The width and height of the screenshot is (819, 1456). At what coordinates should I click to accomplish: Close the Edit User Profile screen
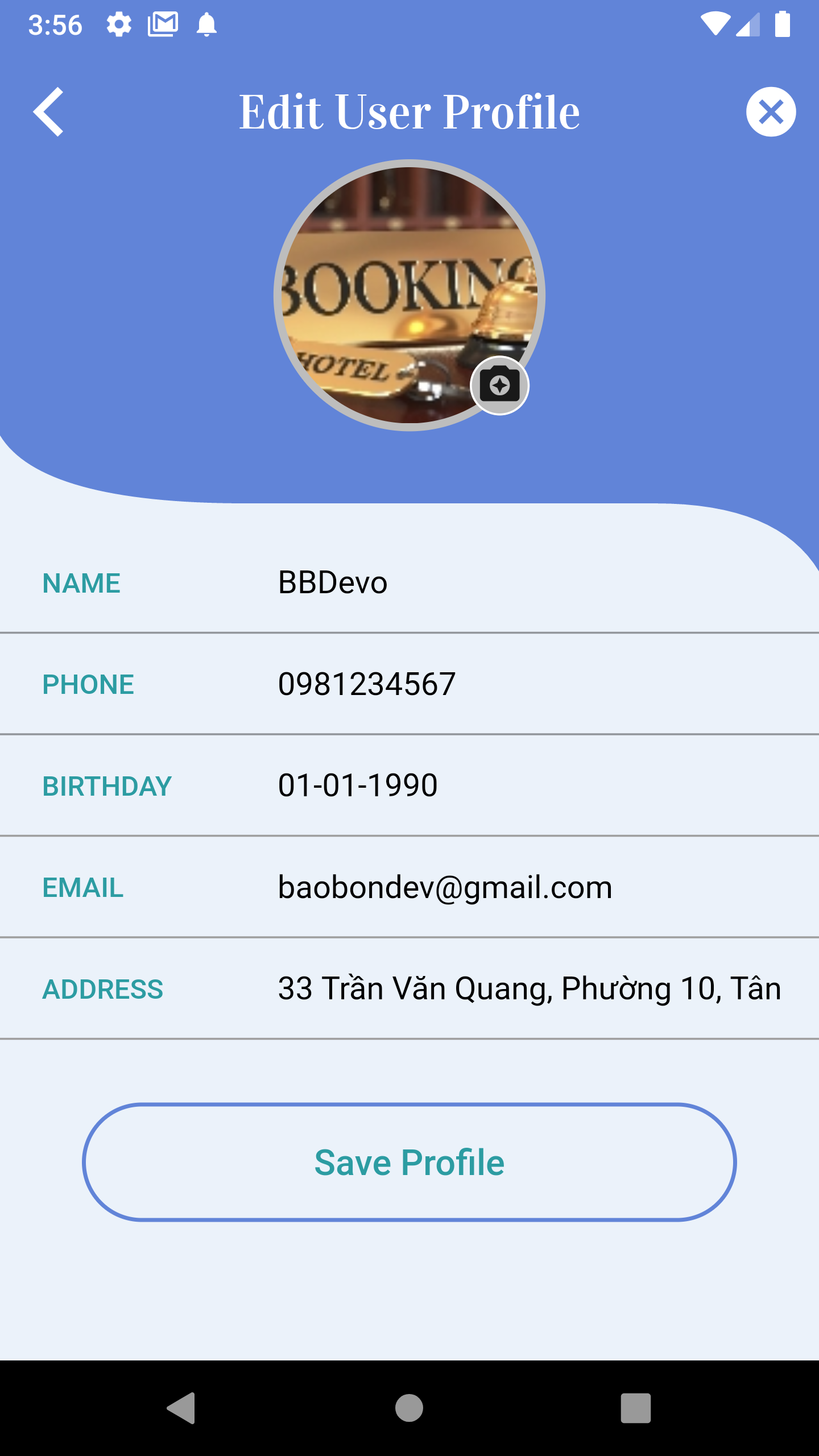771,112
